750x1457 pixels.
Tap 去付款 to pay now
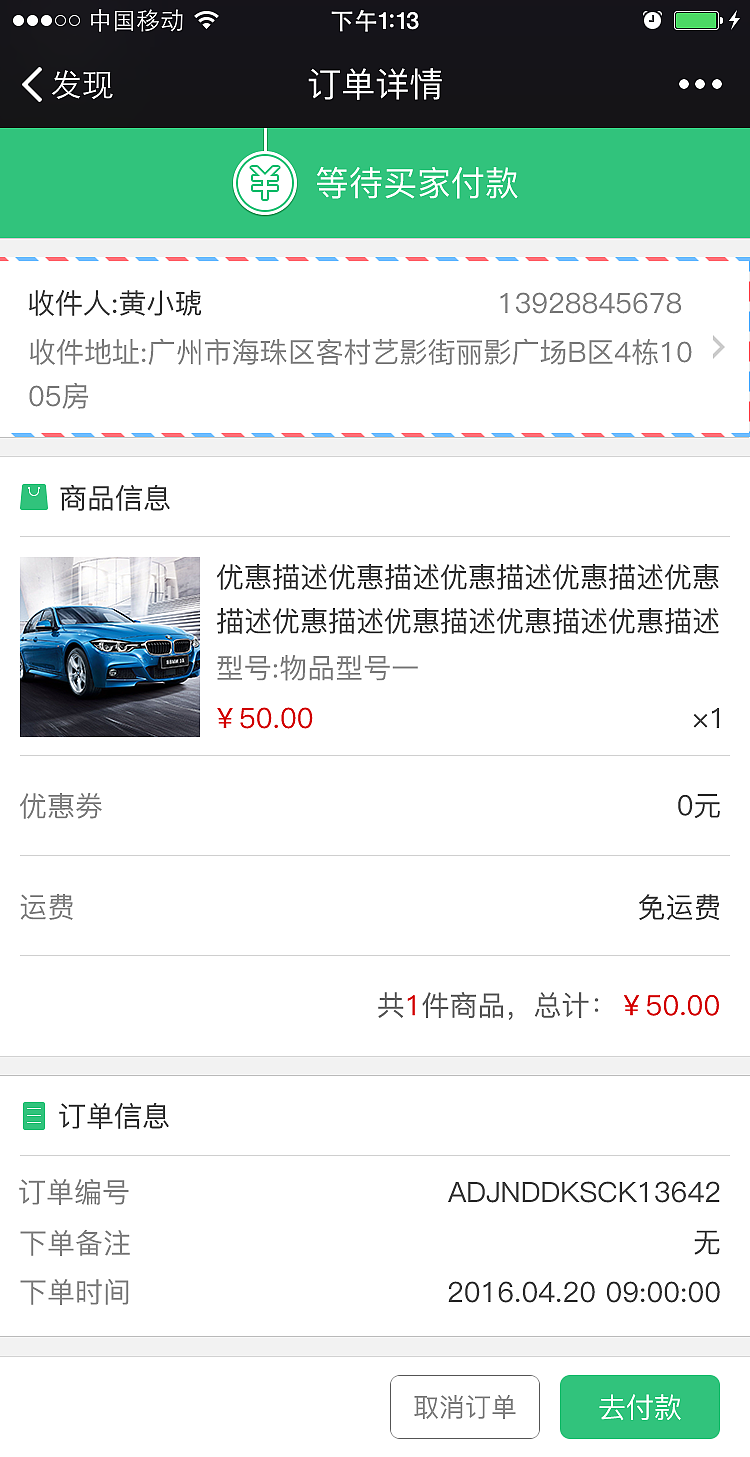[x=639, y=1406]
